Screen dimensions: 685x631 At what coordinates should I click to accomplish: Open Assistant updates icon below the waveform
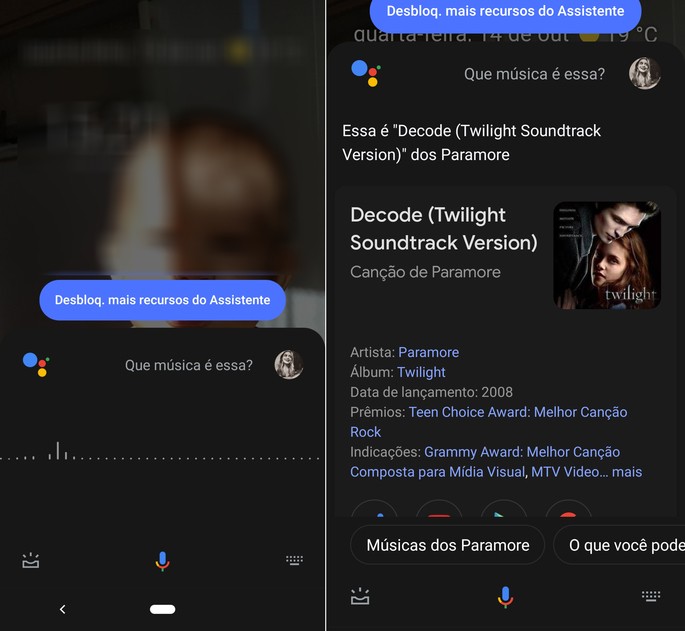30,561
